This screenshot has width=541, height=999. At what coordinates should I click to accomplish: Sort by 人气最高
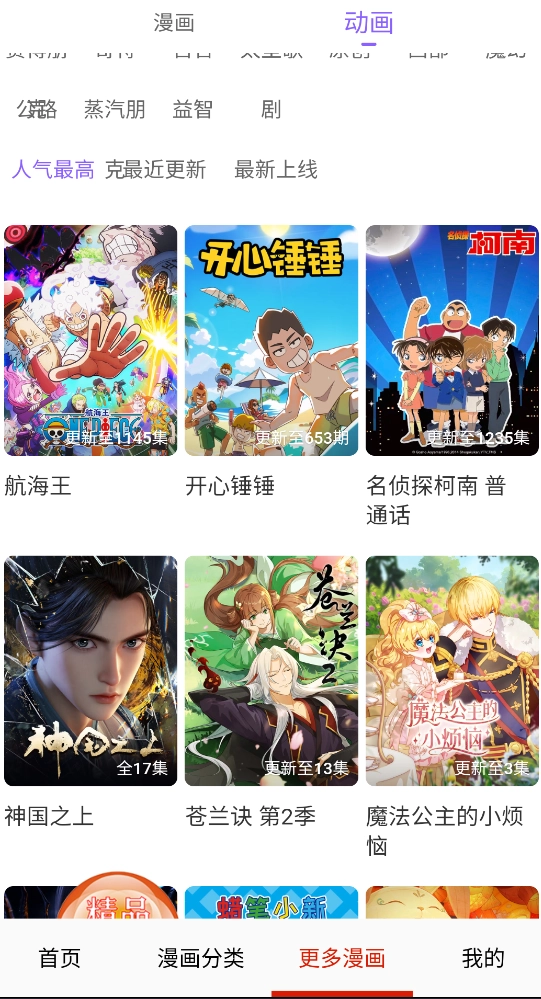[53, 169]
